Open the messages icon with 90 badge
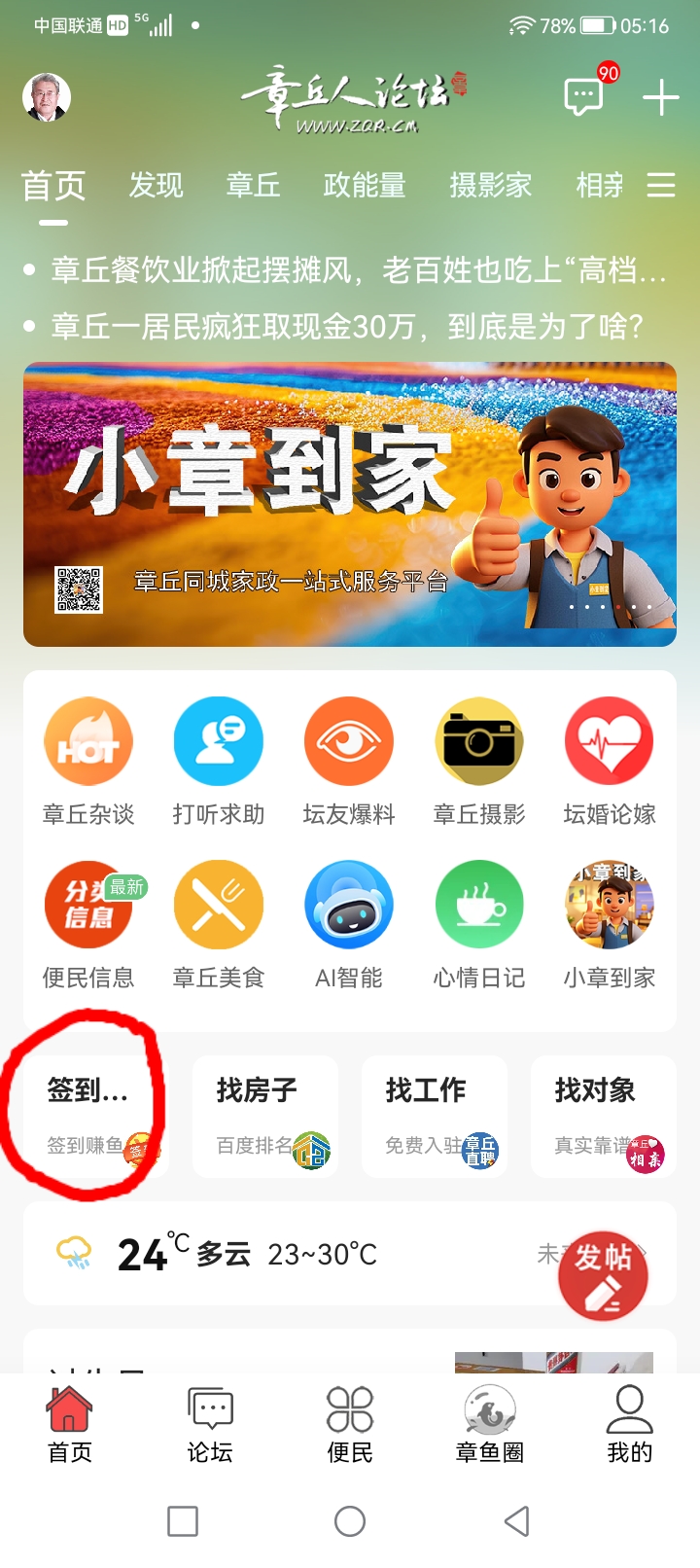This screenshot has width=700, height=1568. [584, 96]
